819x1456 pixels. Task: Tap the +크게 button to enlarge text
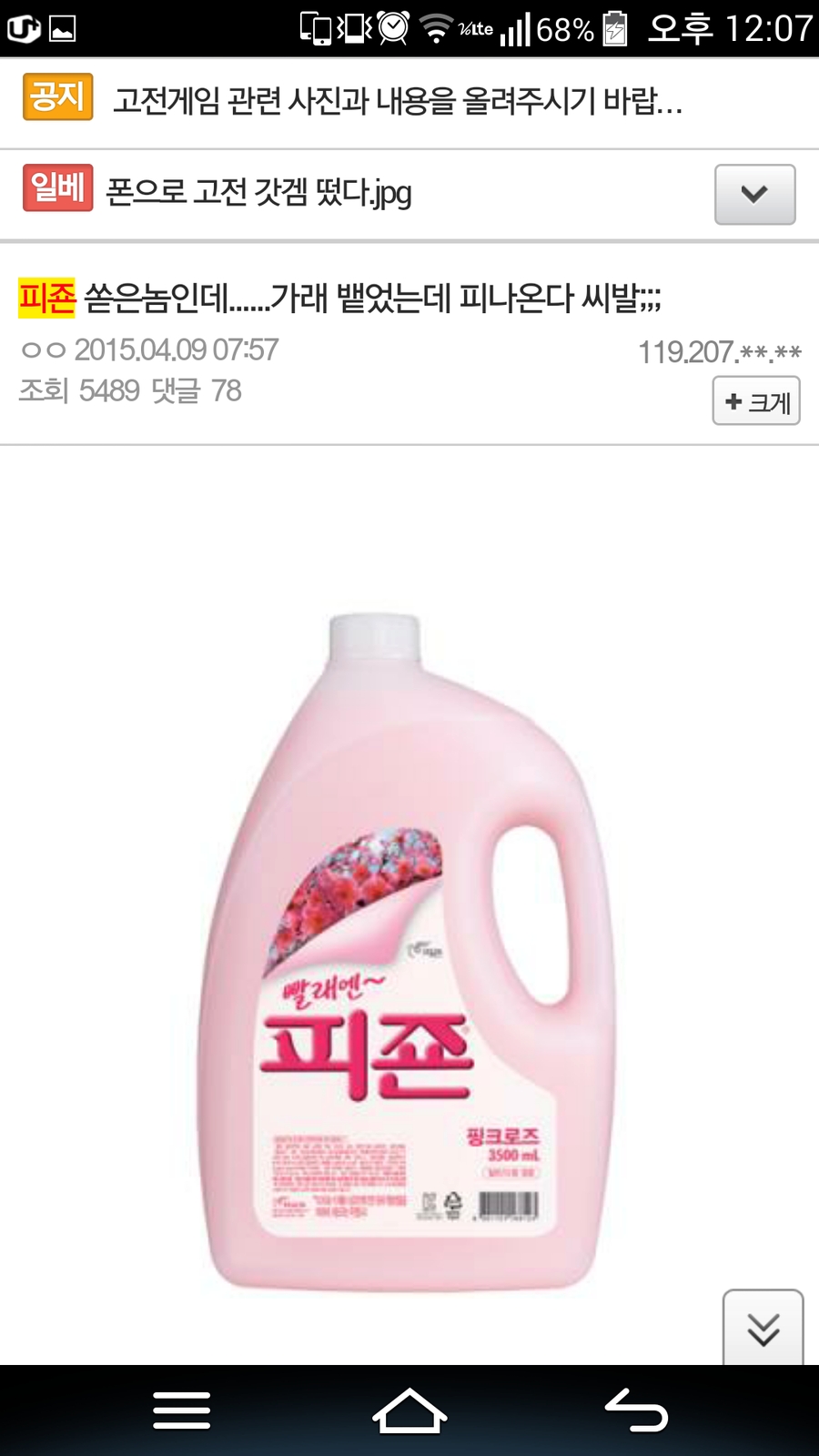click(x=756, y=401)
